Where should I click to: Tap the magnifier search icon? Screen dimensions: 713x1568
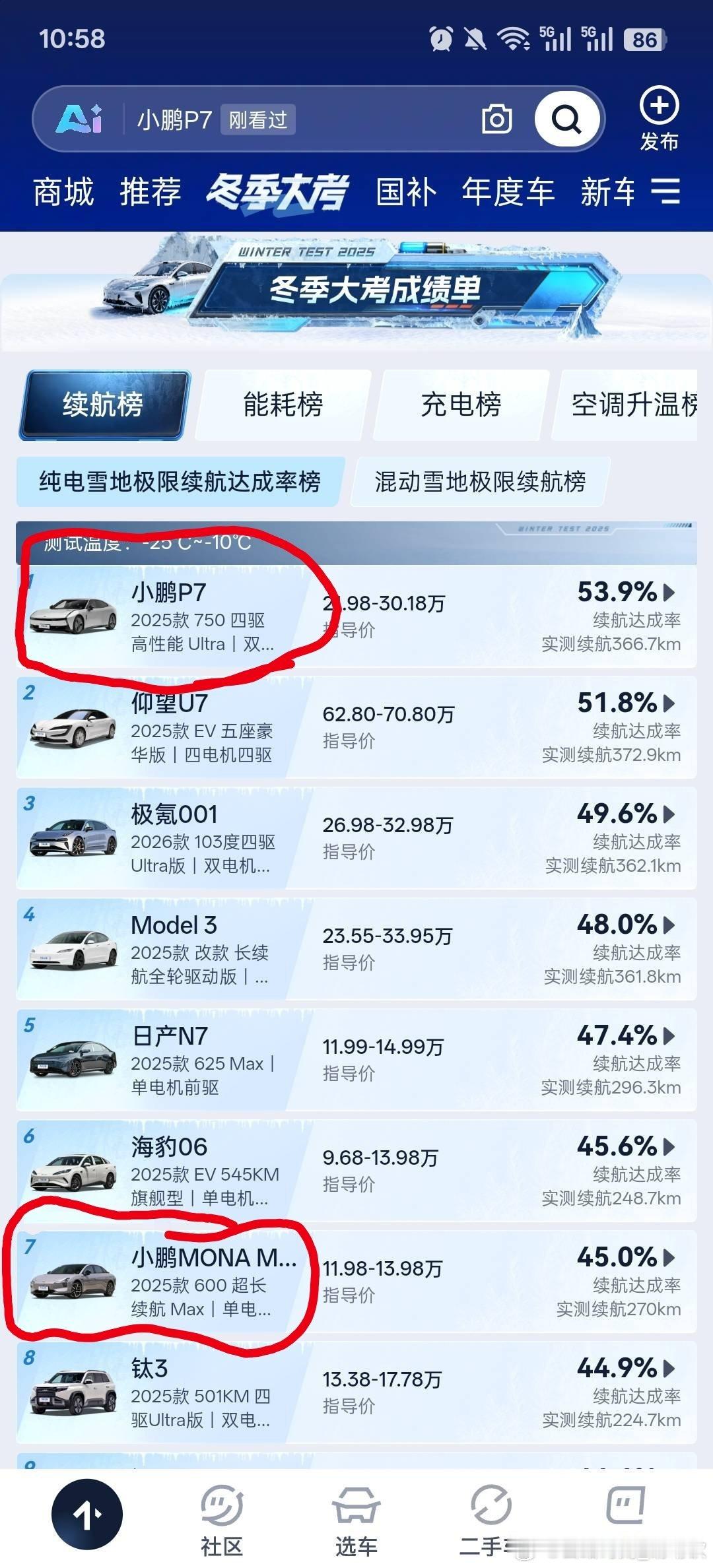tap(566, 119)
